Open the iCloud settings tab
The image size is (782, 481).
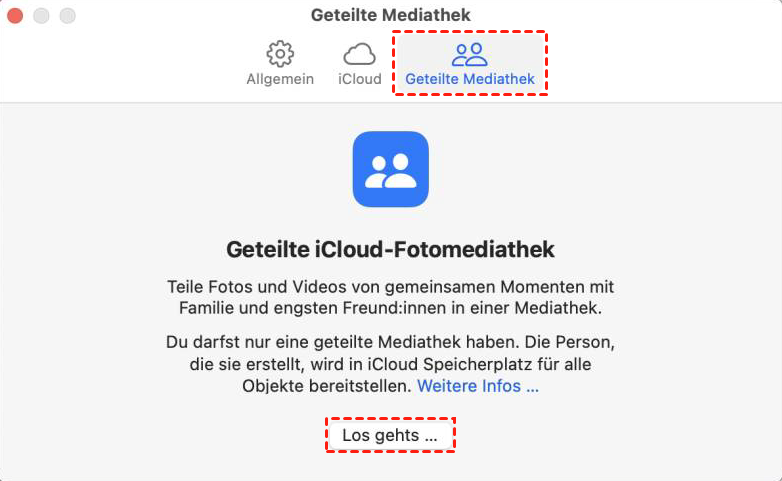(359, 63)
